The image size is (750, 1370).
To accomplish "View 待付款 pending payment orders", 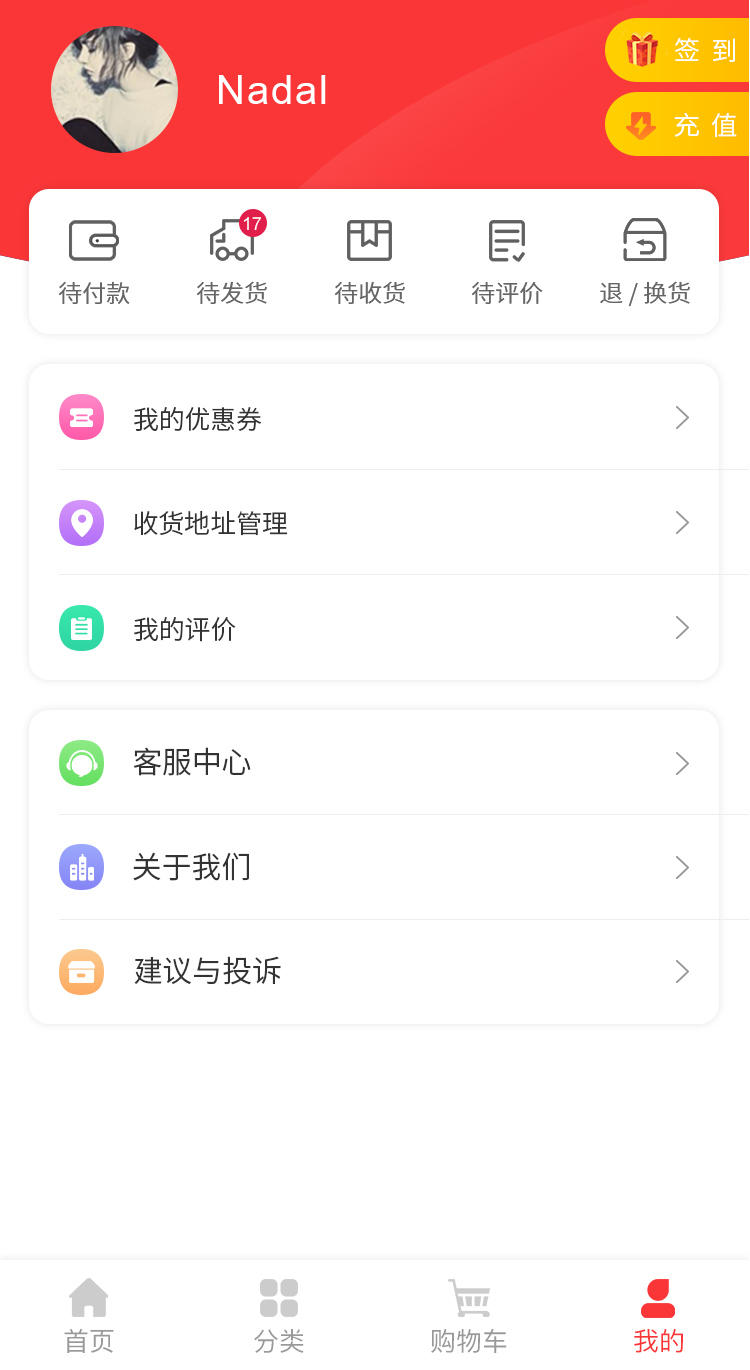I will pos(94,262).
